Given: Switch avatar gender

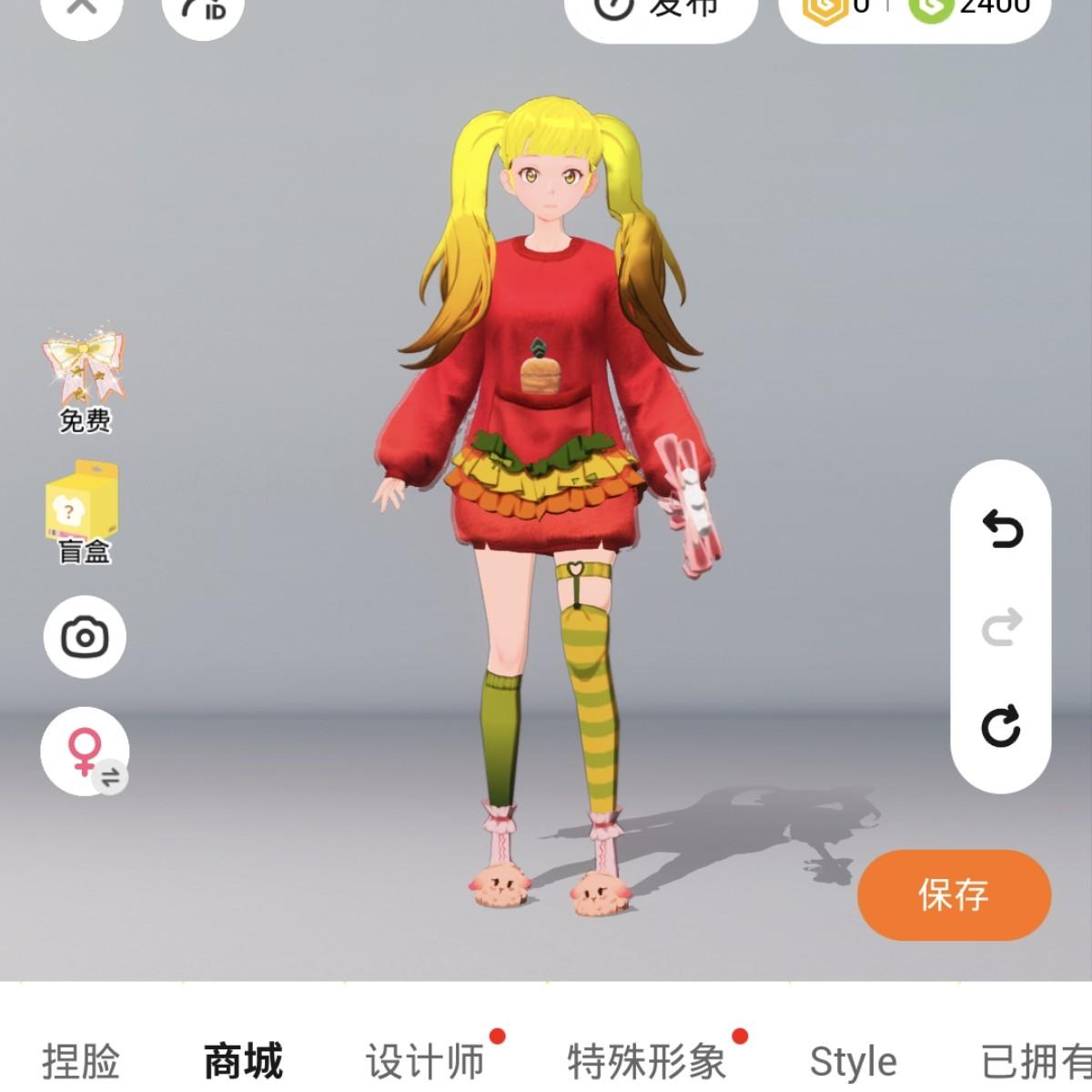Looking at the screenshot, I should point(86,753).
